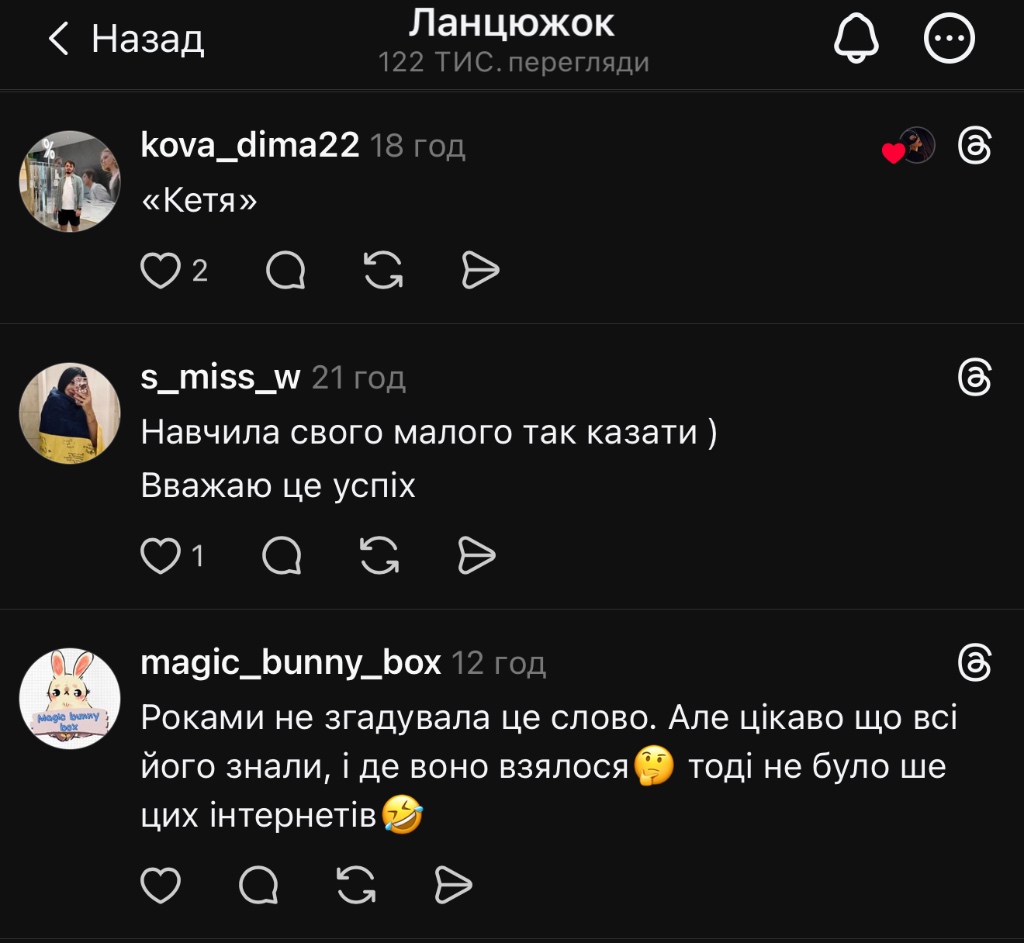1024x943 pixels.
Task: Like magic_bunny_box's comment
Action: point(160,884)
